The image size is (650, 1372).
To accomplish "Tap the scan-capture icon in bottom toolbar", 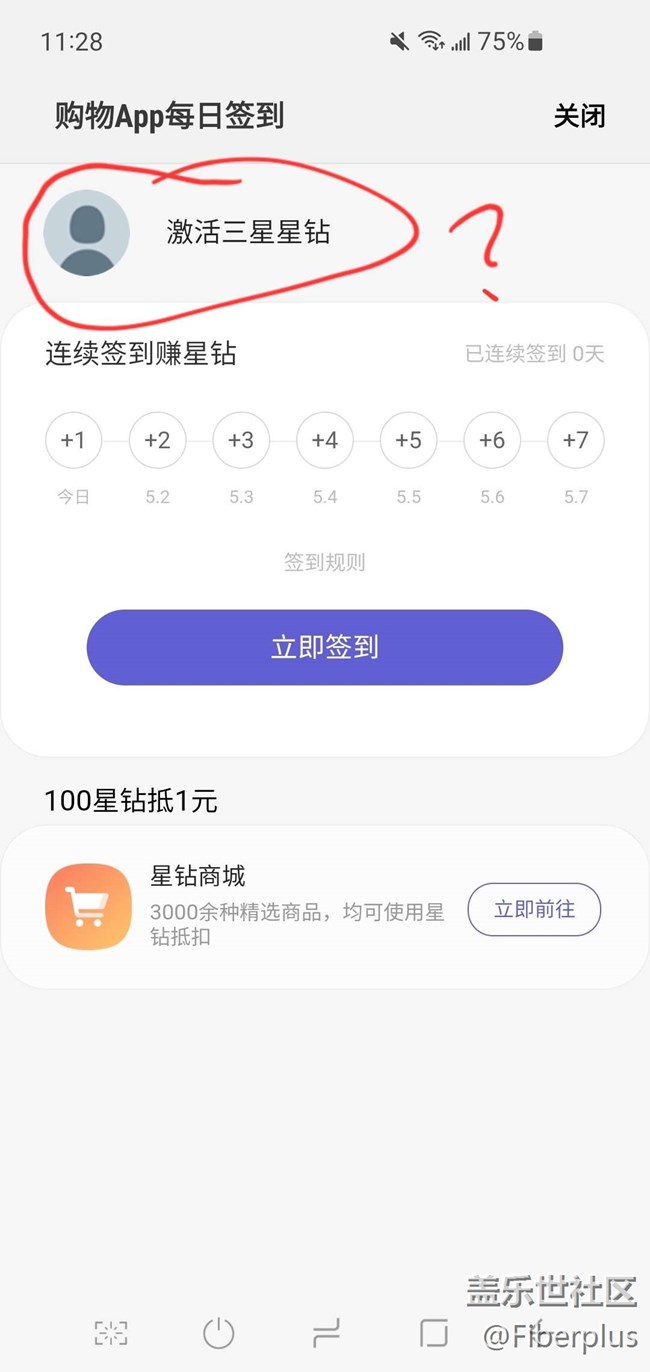I will (x=111, y=1332).
